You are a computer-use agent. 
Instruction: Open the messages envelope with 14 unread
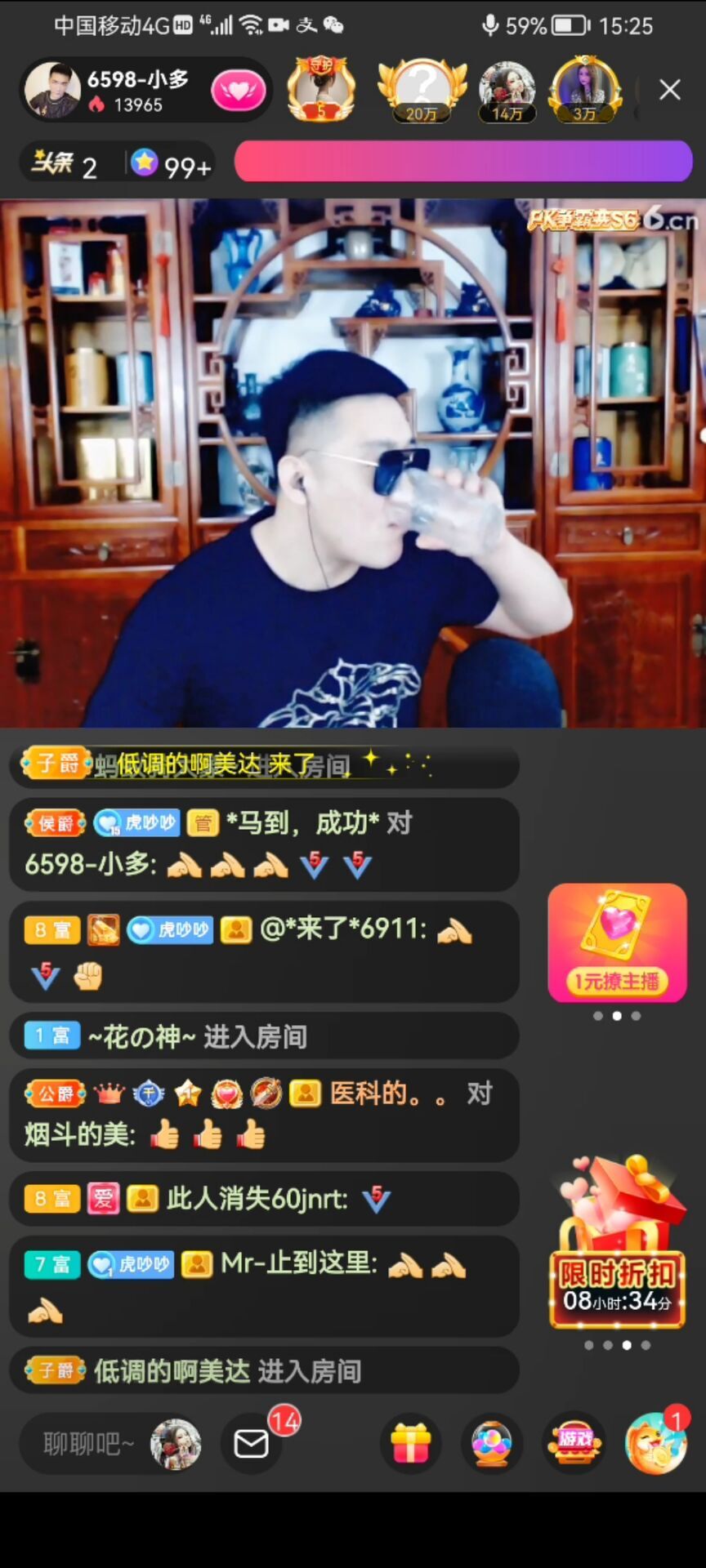coord(252,1444)
